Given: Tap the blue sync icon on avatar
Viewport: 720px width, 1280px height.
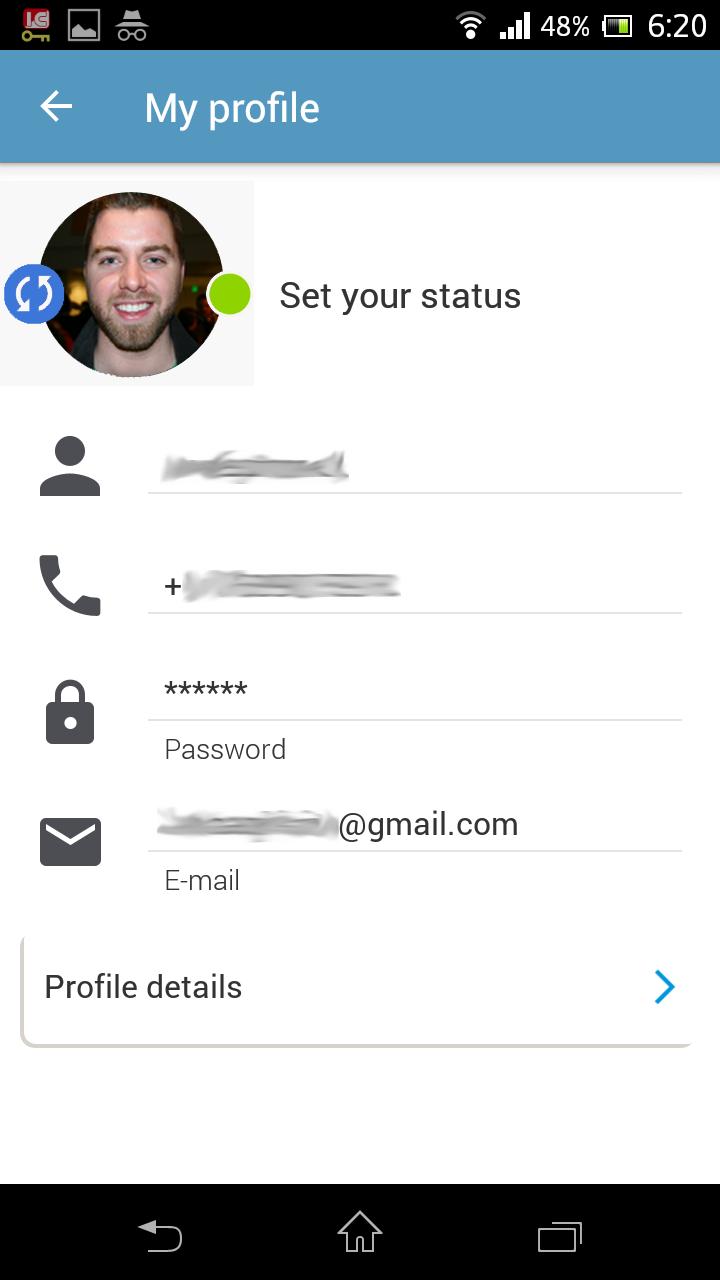Looking at the screenshot, I should point(34,295).
